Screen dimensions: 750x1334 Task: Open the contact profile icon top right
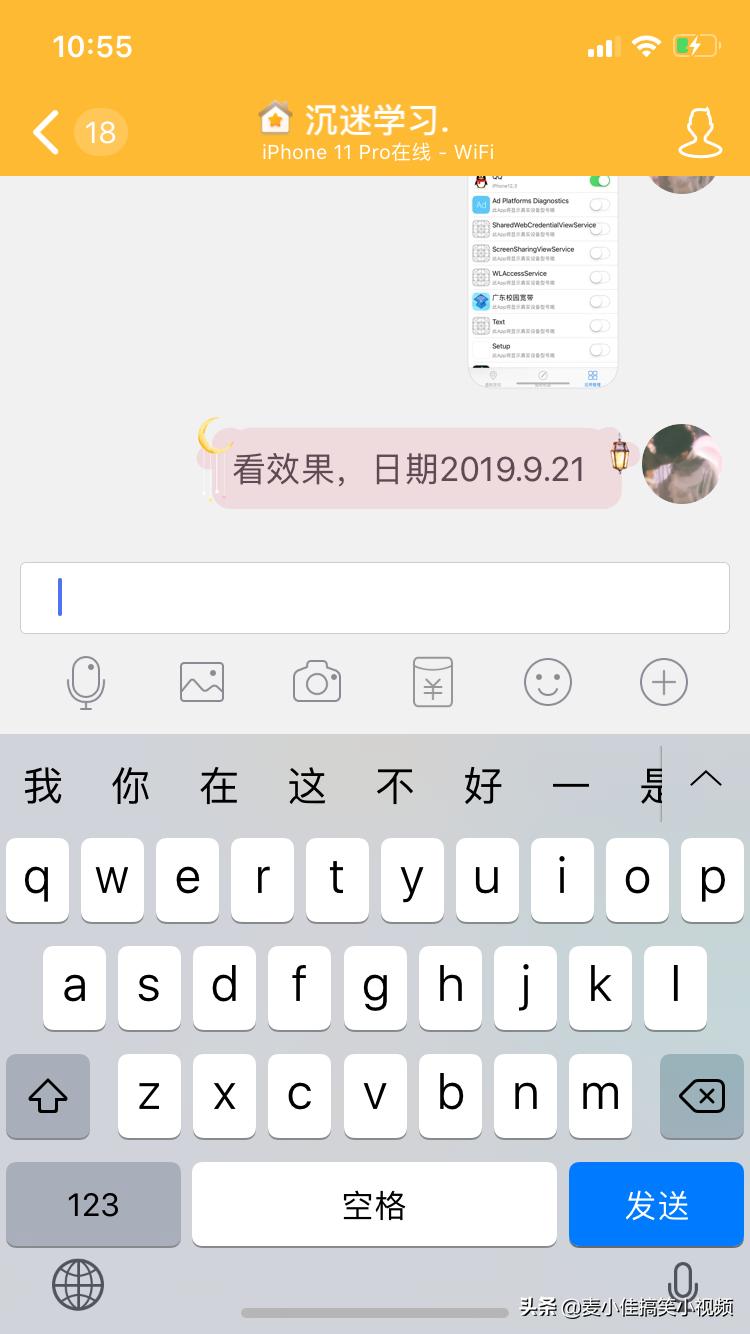[x=700, y=132]
